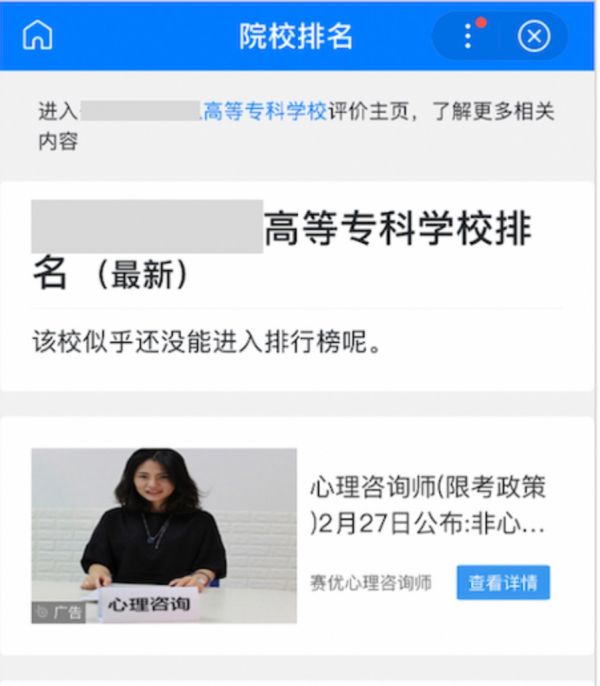The image size is (600, 686).
Task: Open the three-dot overflow menu
Action: pos(467,36)
